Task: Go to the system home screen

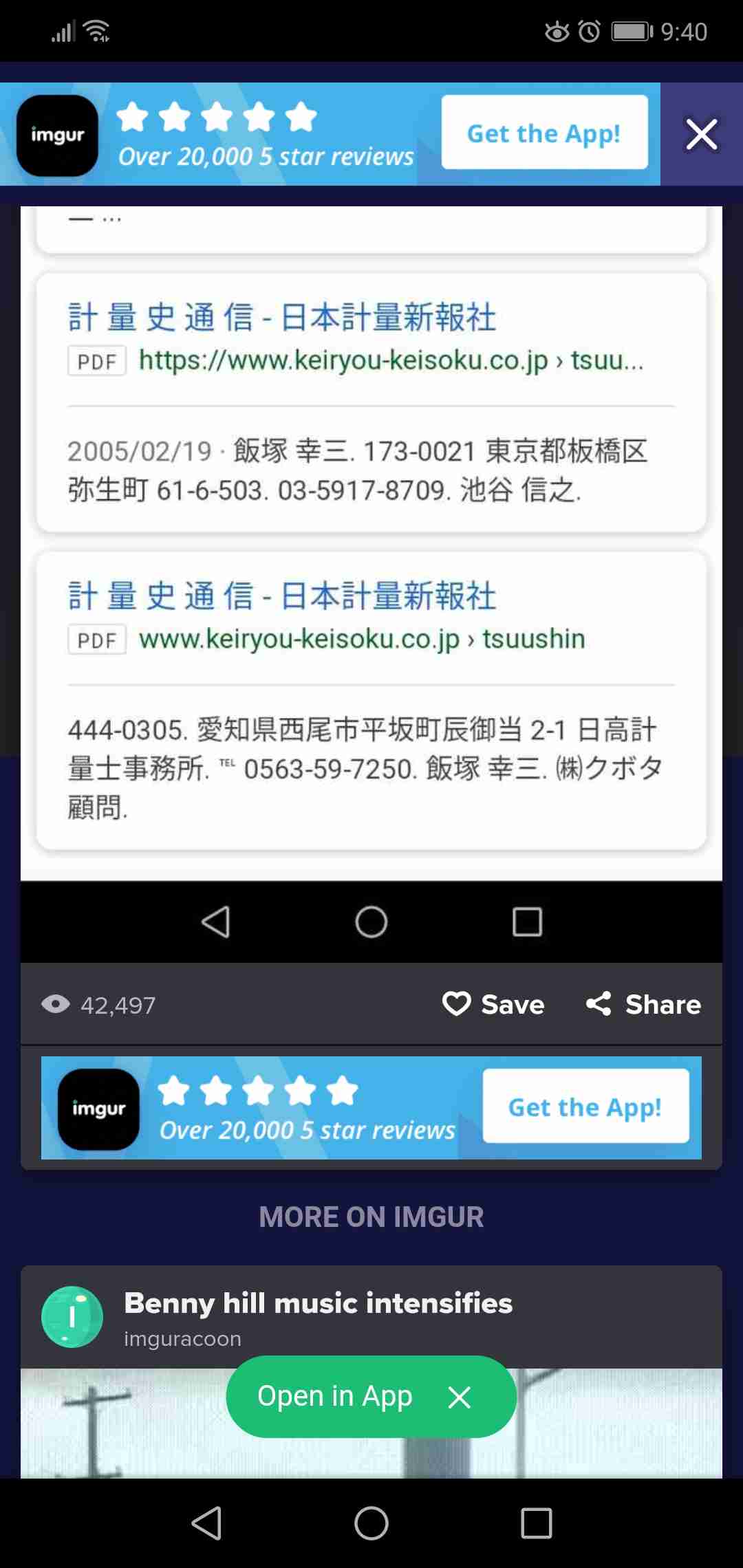Action: pyautogui.click(x=371, y=1523)
